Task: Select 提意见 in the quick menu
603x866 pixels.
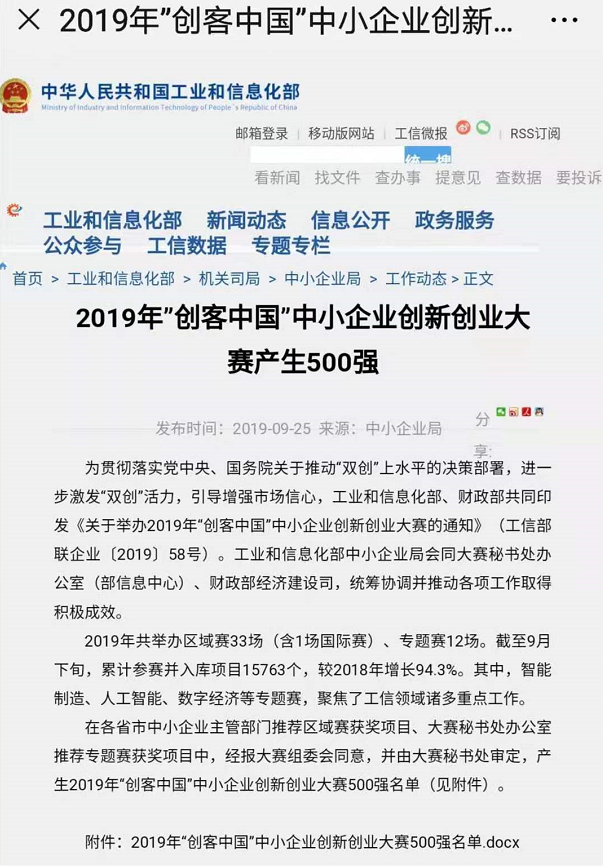Action: 458,177
